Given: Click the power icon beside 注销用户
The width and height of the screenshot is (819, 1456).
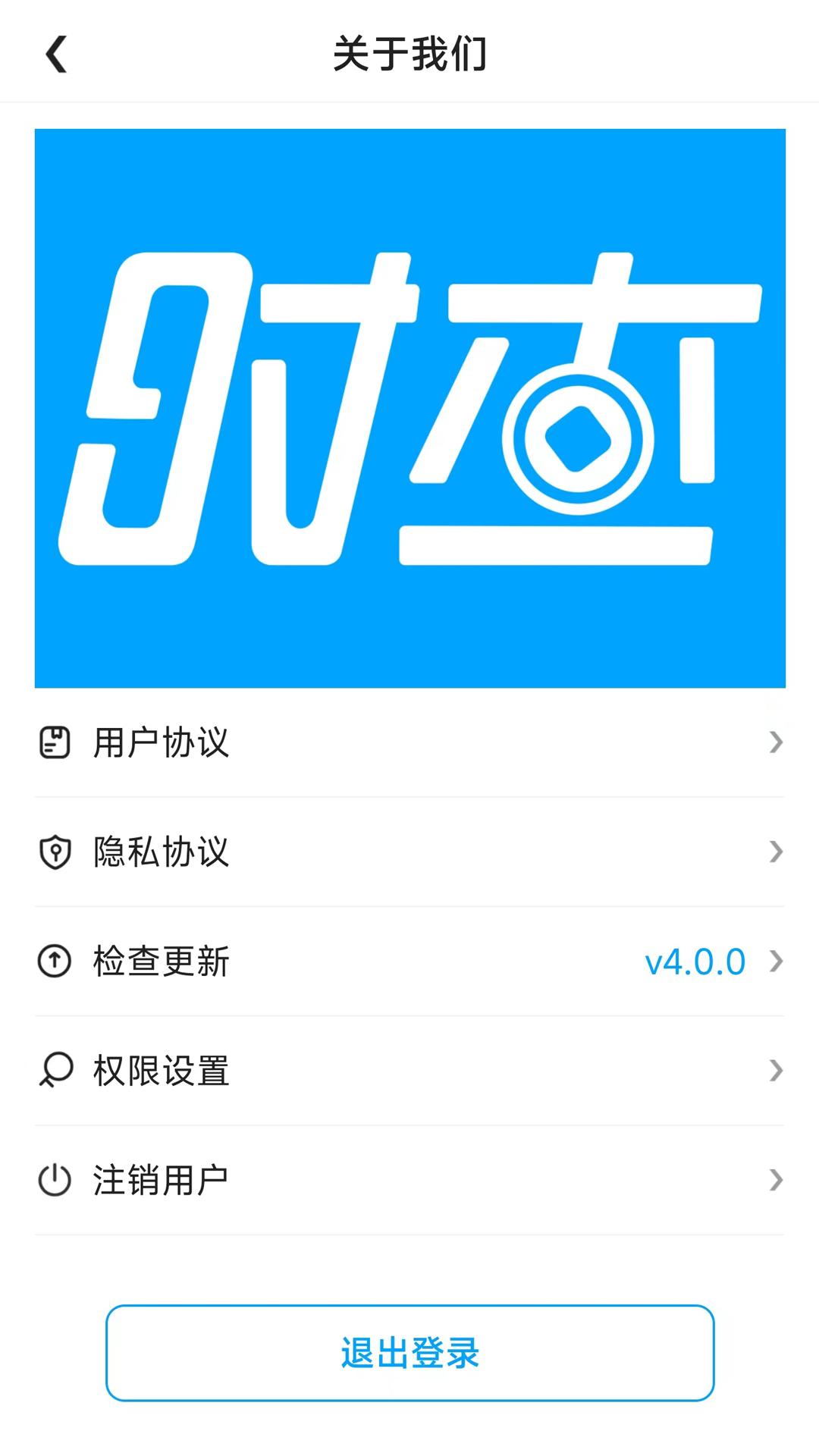Looking at the screenshot, I should (53, 1178).
